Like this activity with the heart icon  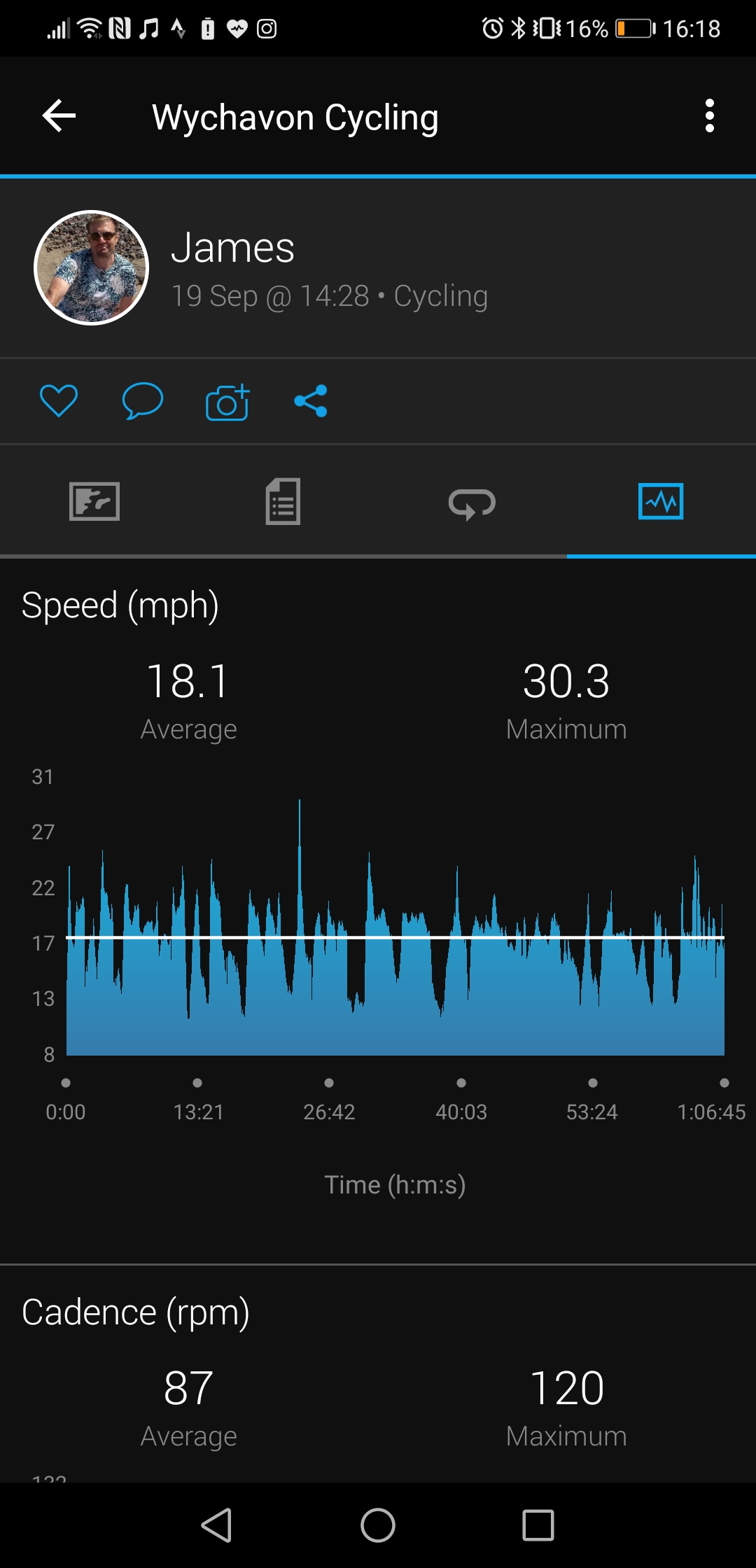click(x=59, y=401)
